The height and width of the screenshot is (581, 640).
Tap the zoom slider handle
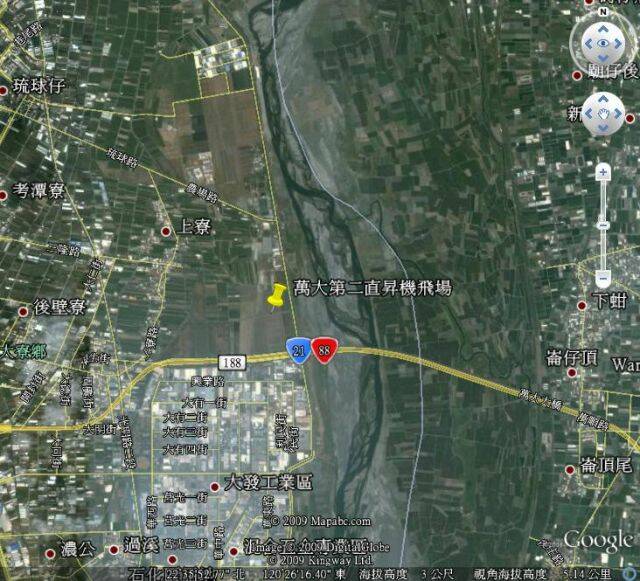603,226
